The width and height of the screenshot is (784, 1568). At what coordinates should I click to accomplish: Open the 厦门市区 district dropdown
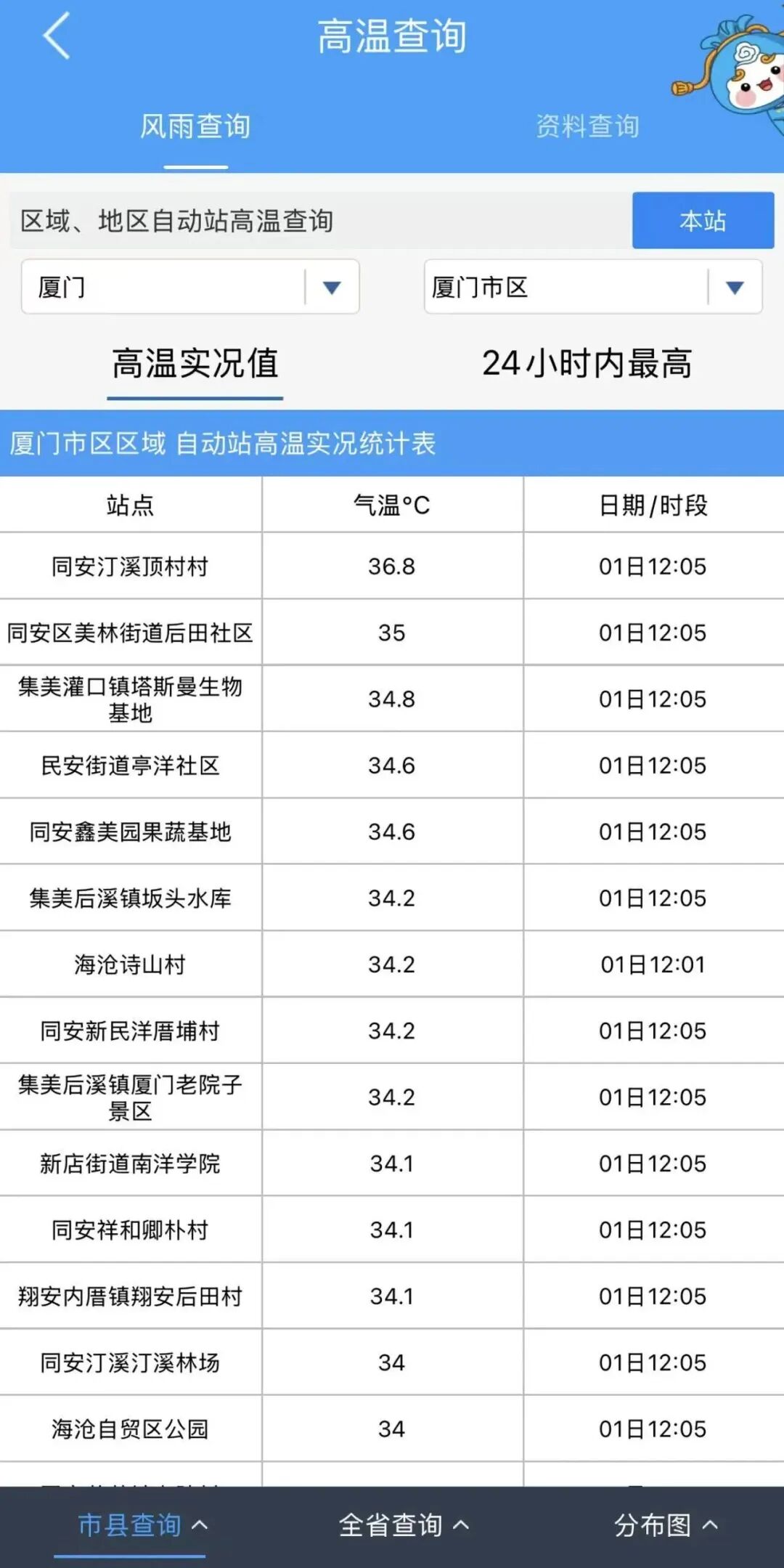pos(593,287)
